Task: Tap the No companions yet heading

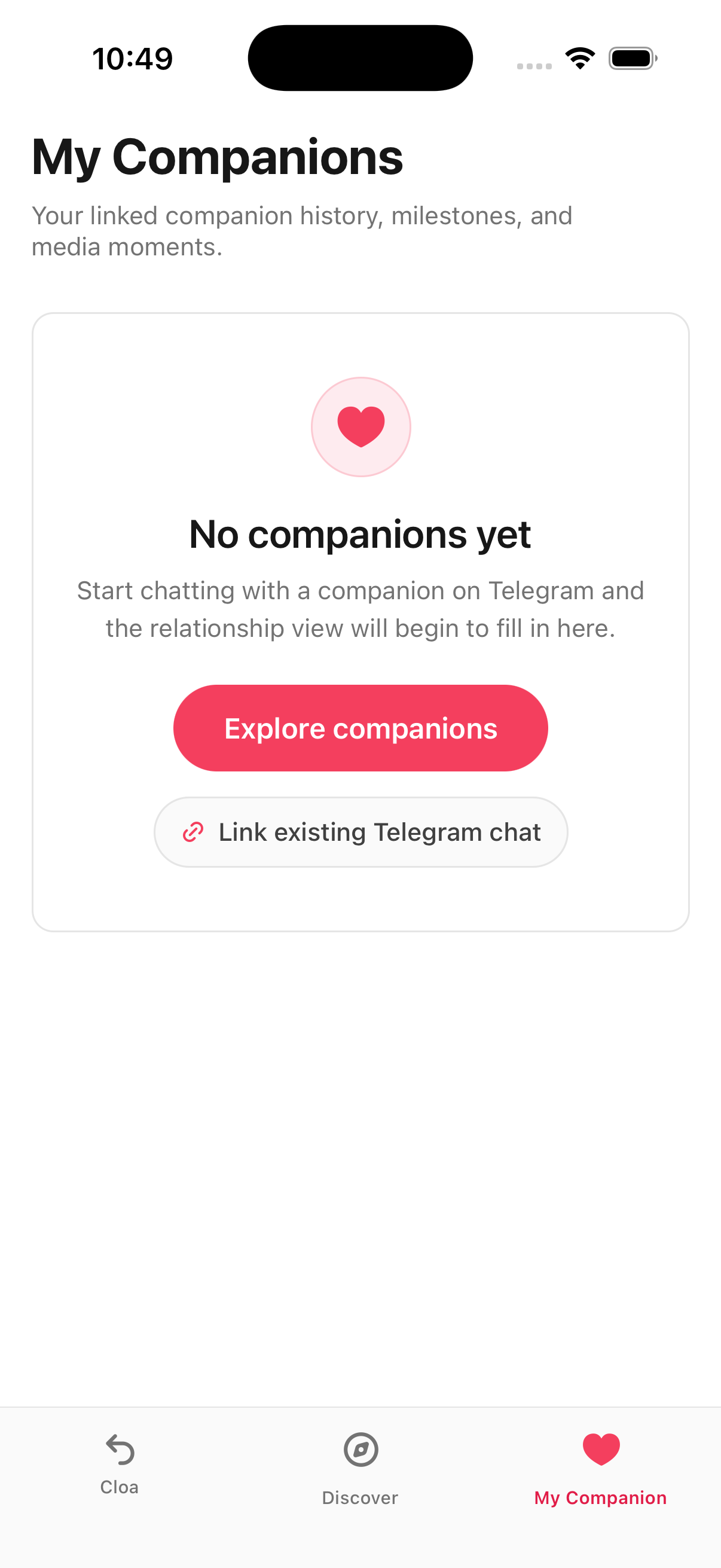Action: [x=360, y=534]
